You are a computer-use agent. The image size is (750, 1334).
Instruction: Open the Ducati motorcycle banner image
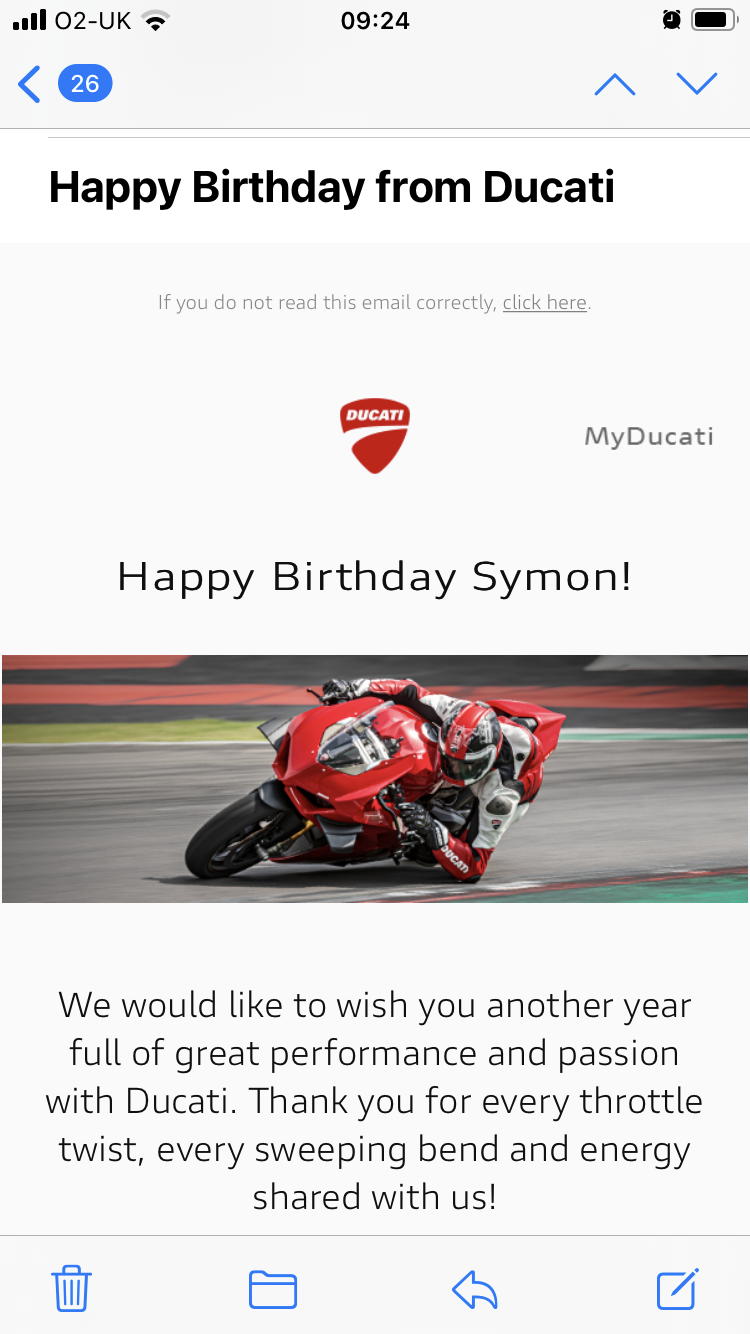pyautogui.click(x=375, y=778)
